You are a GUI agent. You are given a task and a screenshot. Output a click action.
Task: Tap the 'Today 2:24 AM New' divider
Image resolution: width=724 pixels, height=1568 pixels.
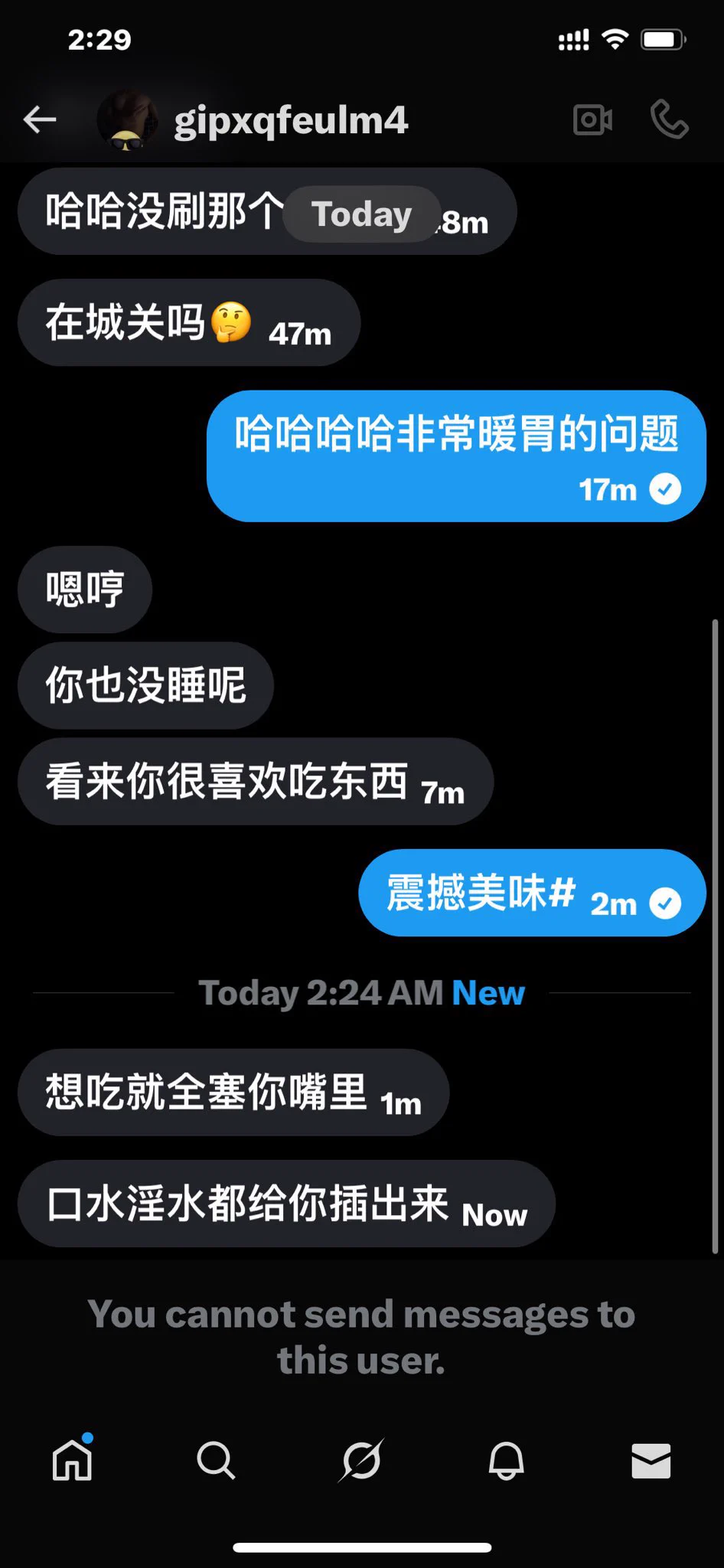tap(361, 992)
